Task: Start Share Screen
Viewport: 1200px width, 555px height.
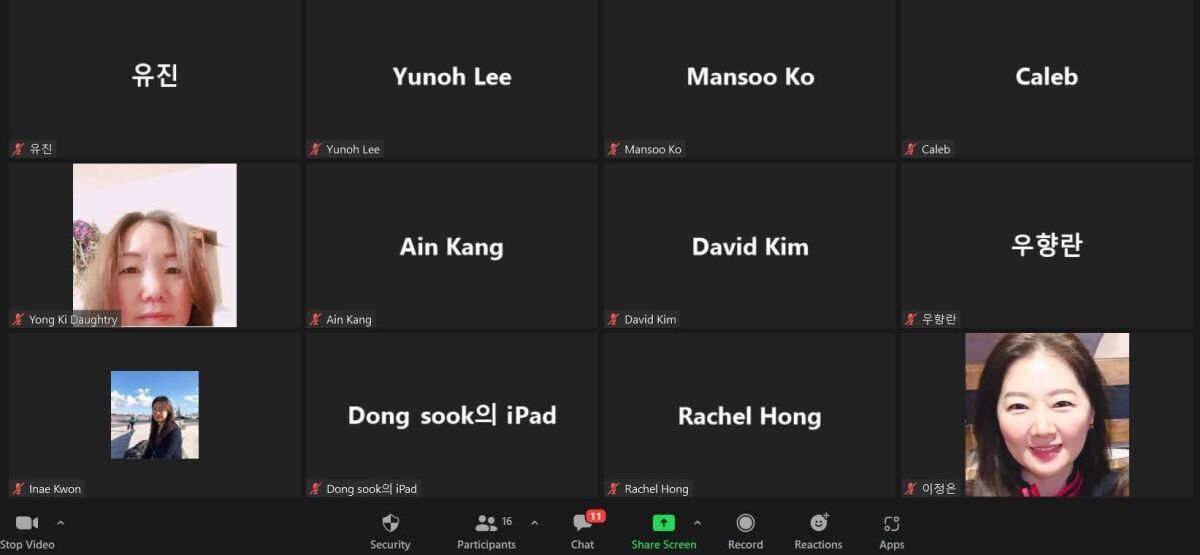Action: tap(663, 530)
